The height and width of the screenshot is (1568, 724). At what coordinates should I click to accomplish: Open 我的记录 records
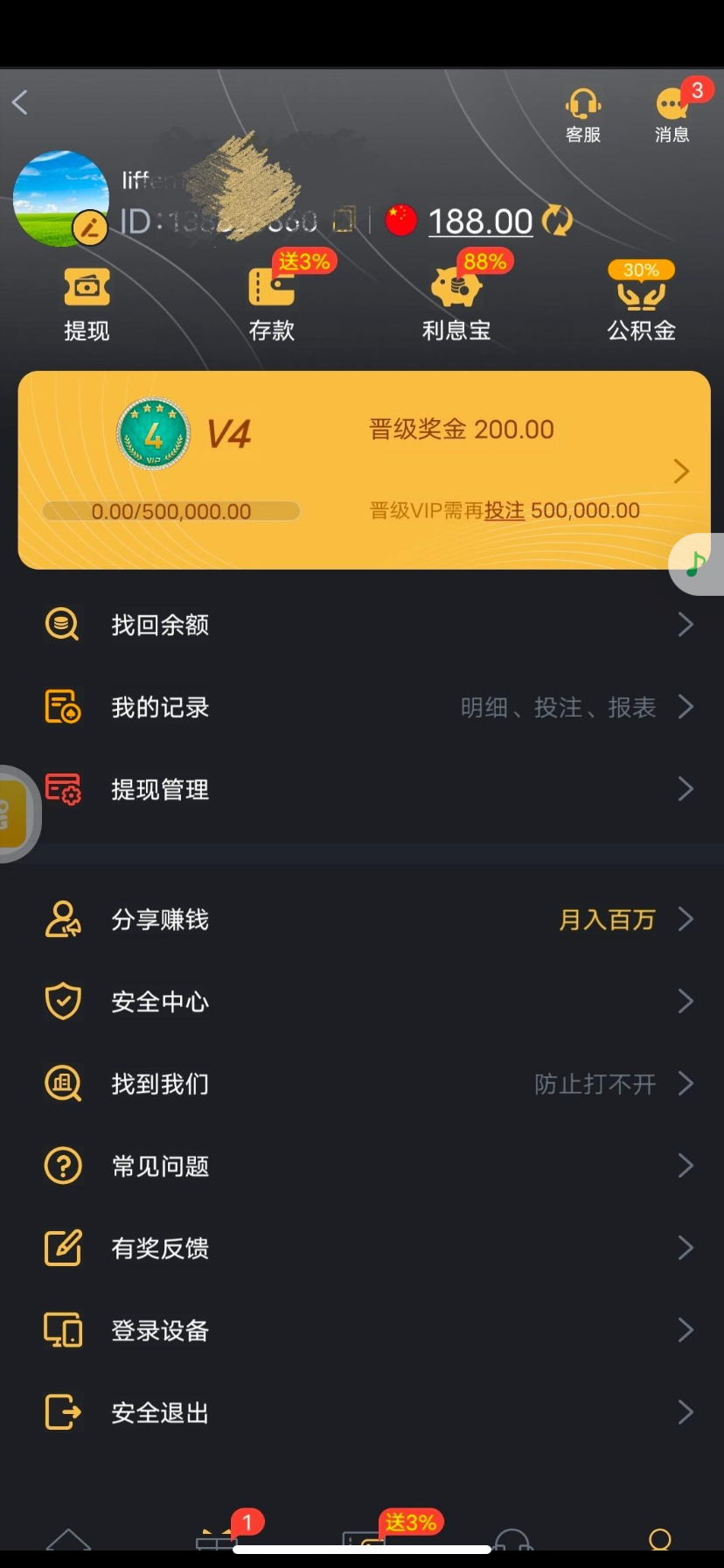[364, 707]
